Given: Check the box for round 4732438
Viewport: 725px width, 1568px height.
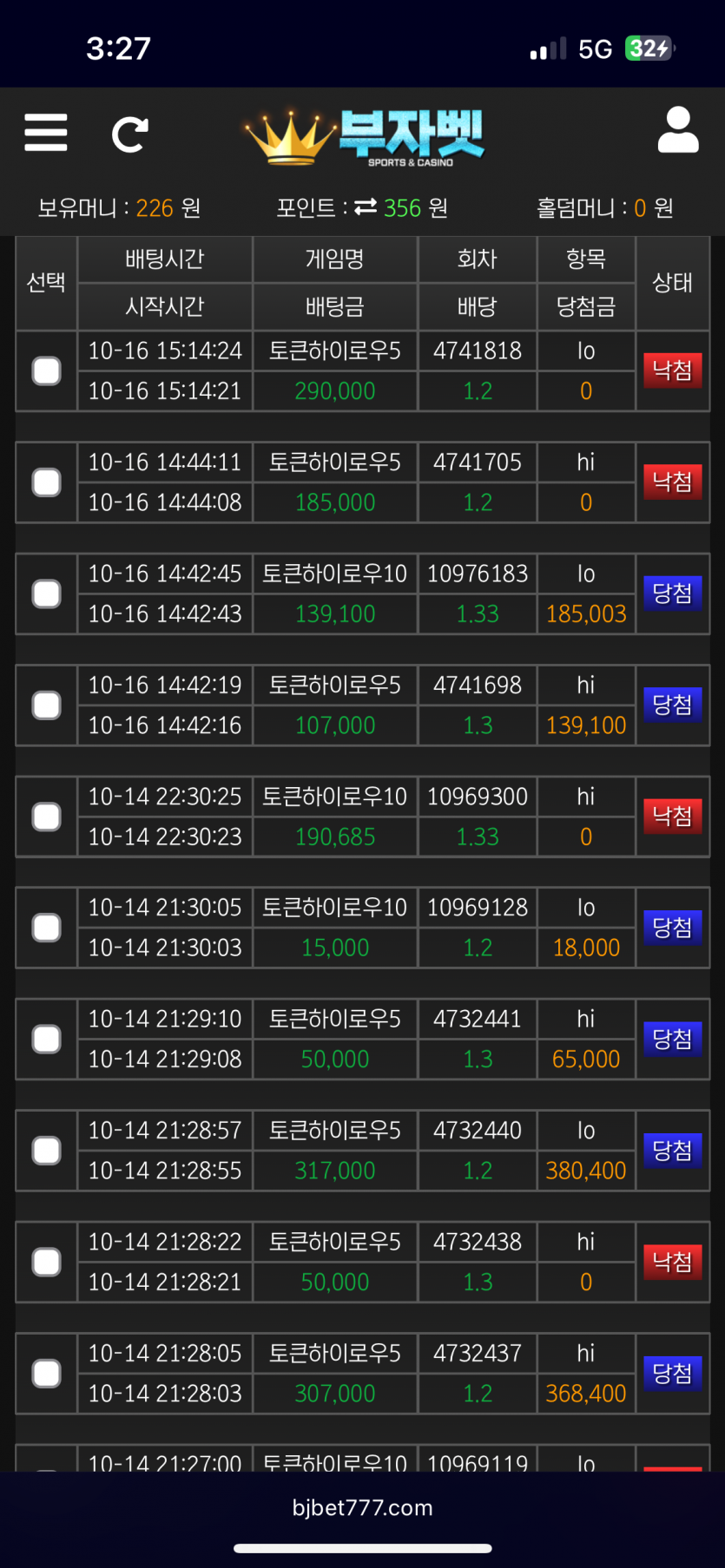Looking at the screenshot, I should pos(46,1263).
